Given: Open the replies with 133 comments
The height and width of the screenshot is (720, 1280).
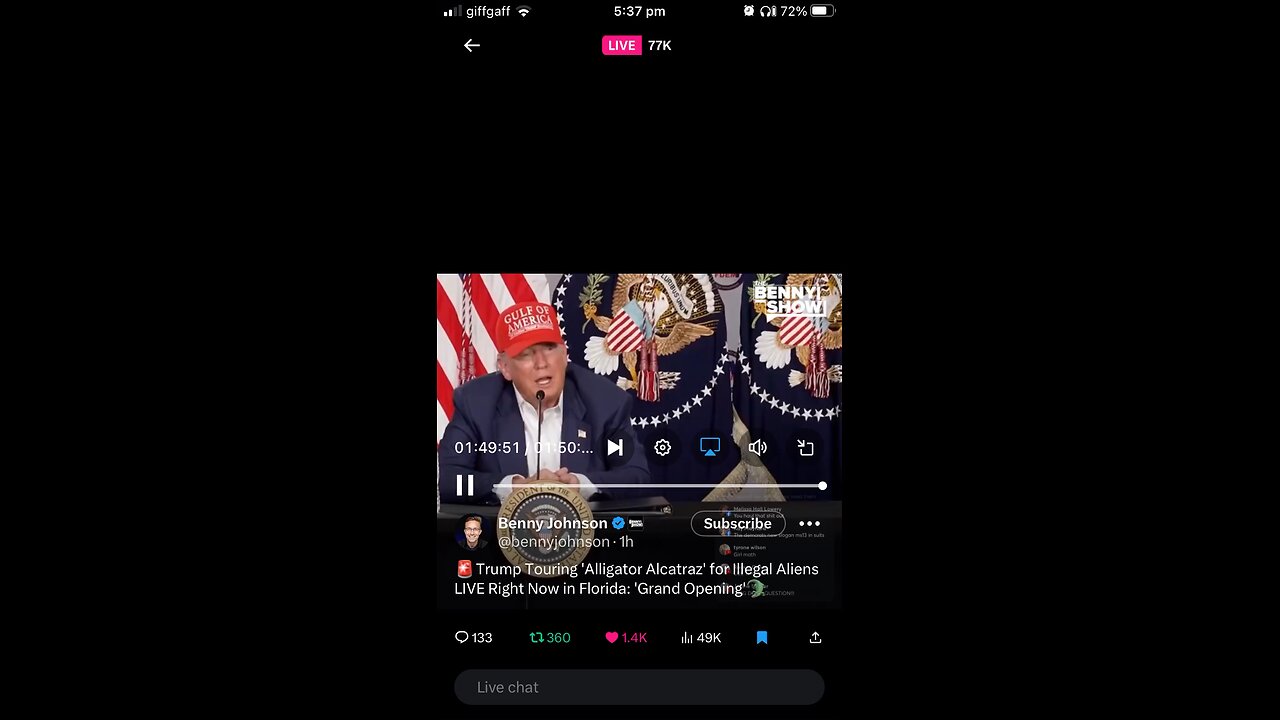Looking at the screenshot, I should (x=473, y=637).
